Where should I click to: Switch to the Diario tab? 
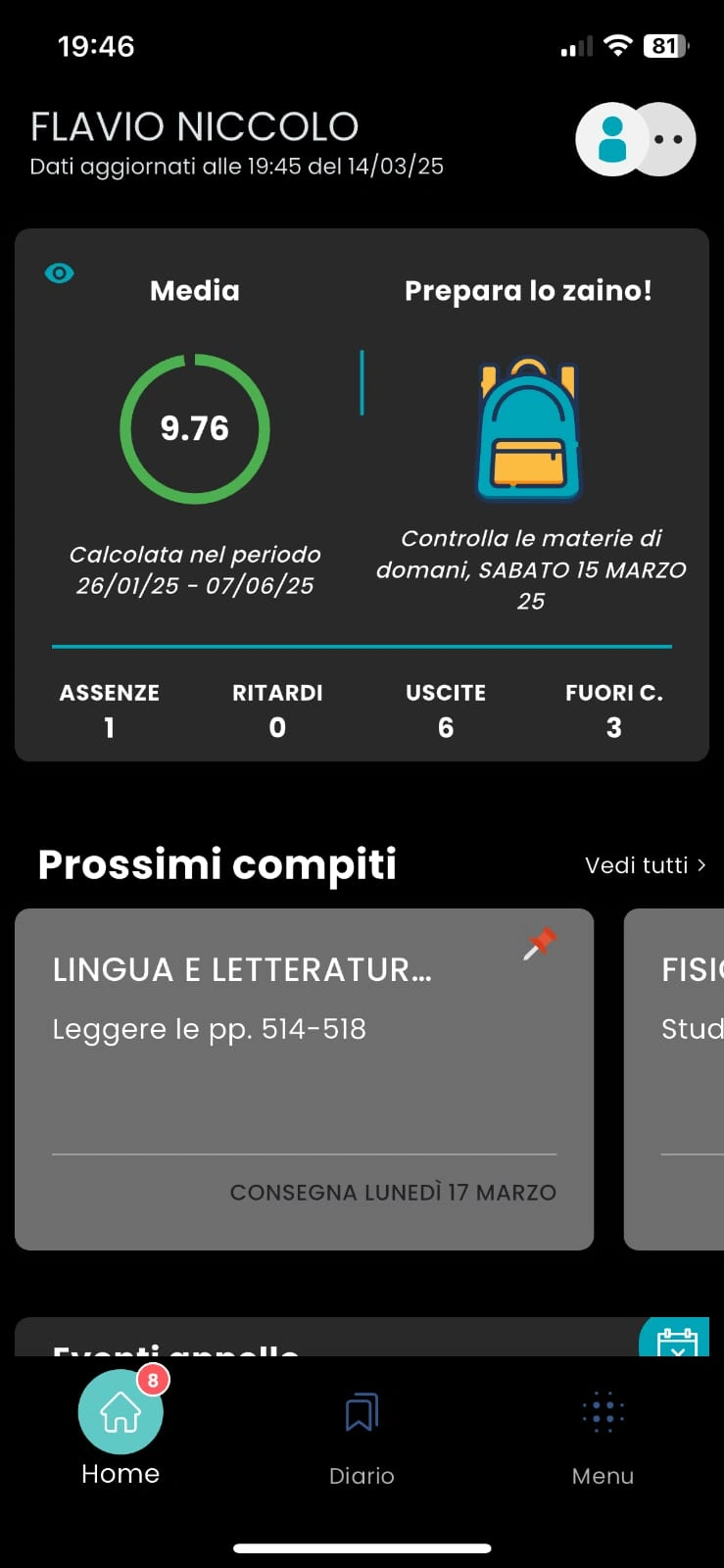(362, 1431)
